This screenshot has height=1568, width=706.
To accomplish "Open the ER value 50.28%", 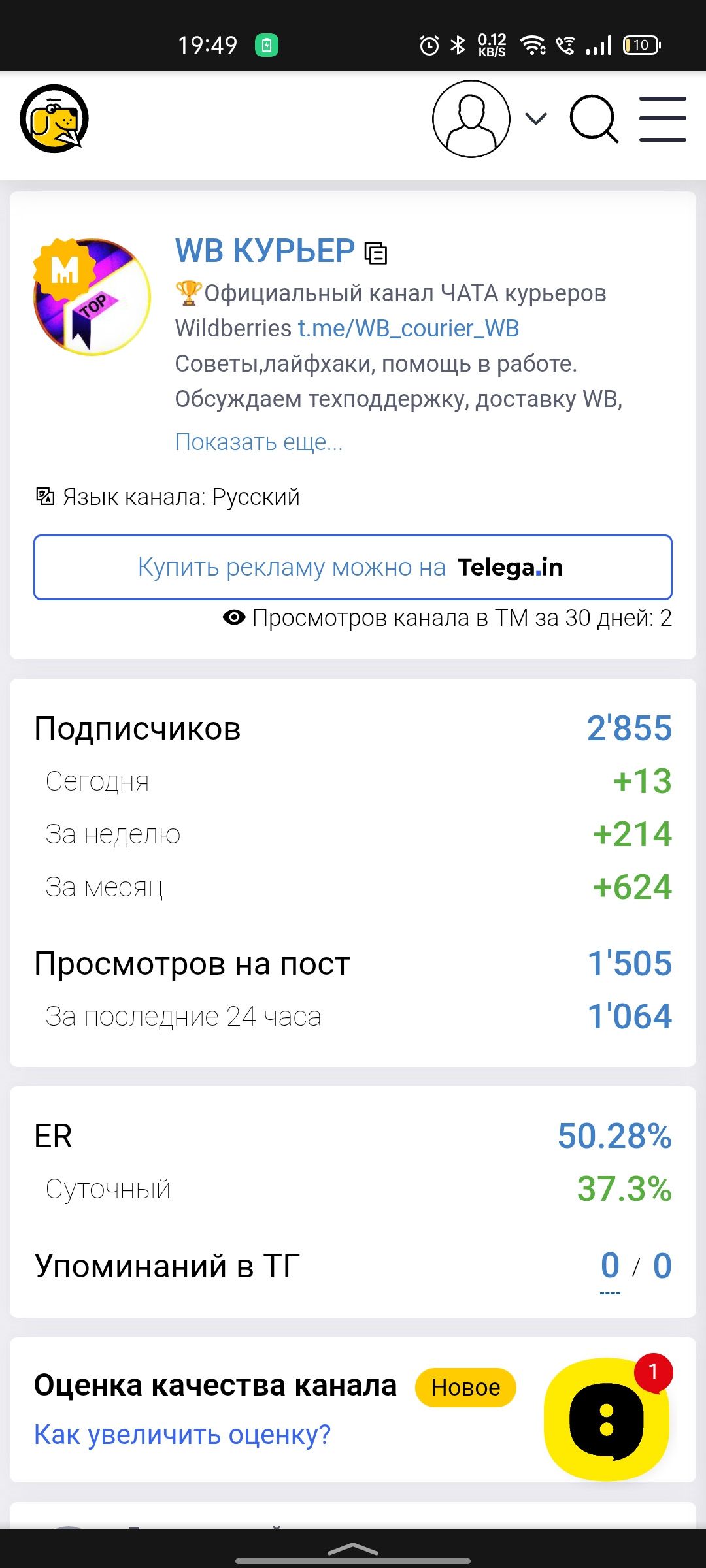I will (614, 1135).
